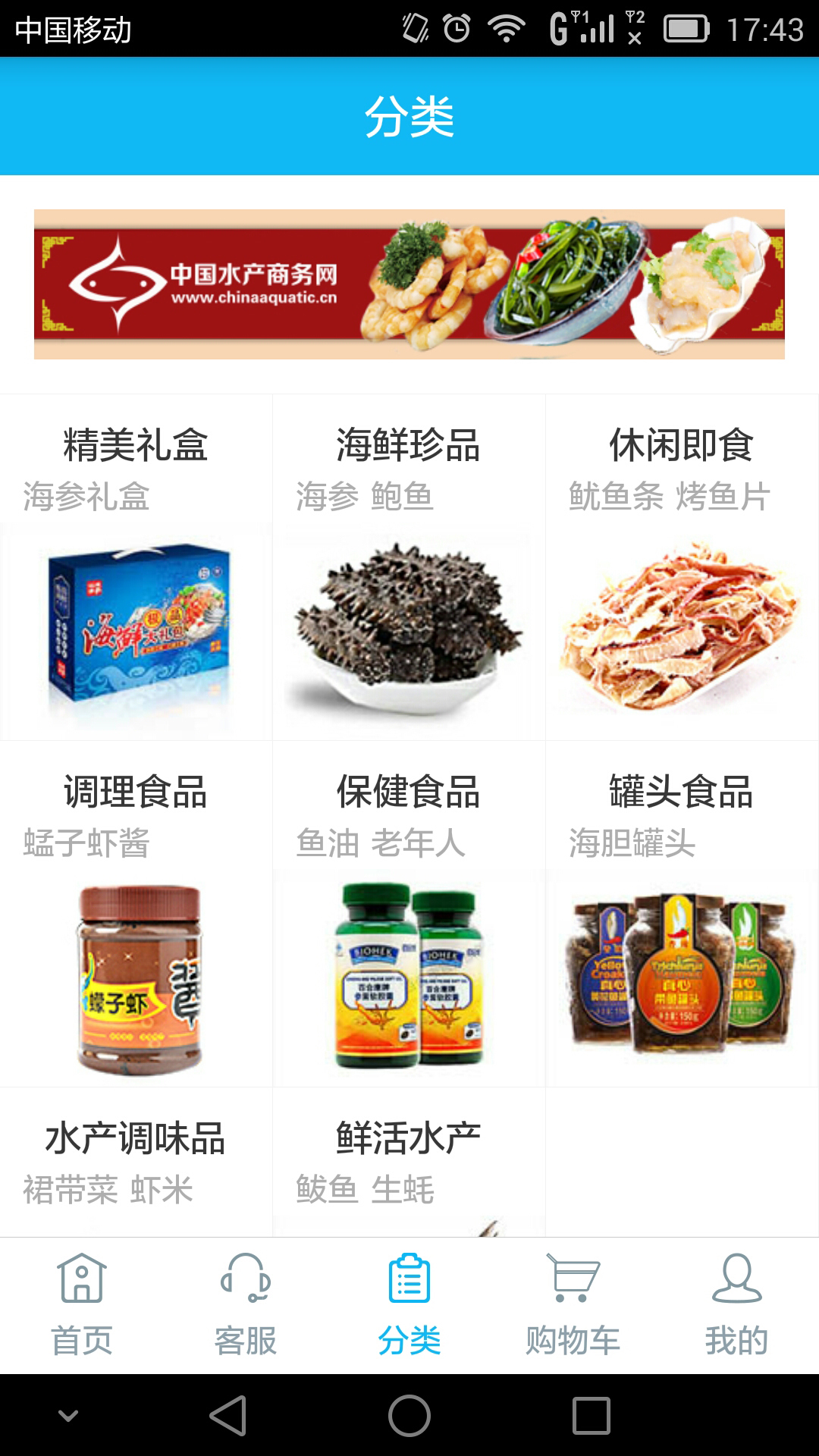Open the 中国水产商务网 banner
Screen dimensions: 819x1456
click(409, 284)
